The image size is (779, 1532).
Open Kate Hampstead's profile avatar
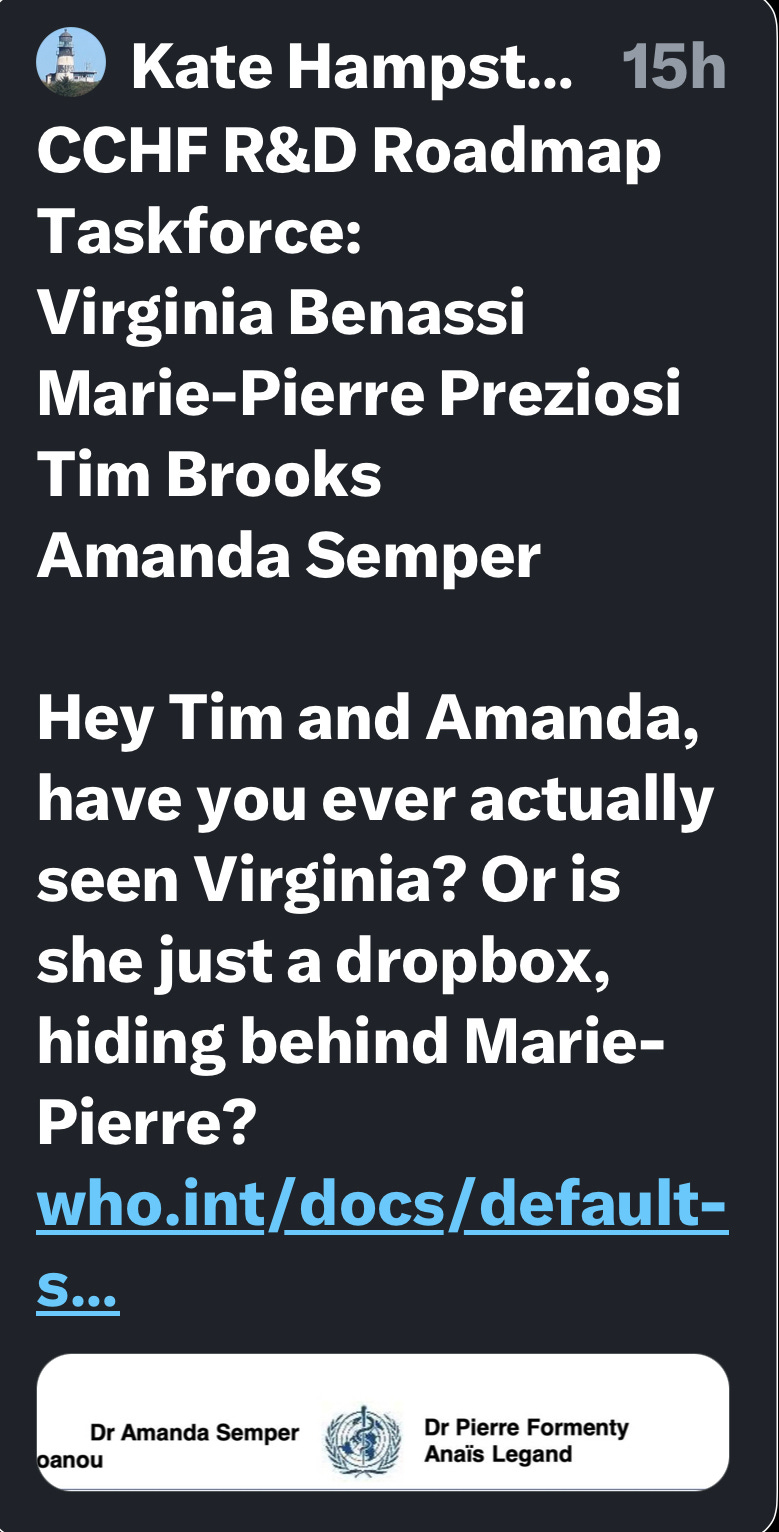[71, 61]
